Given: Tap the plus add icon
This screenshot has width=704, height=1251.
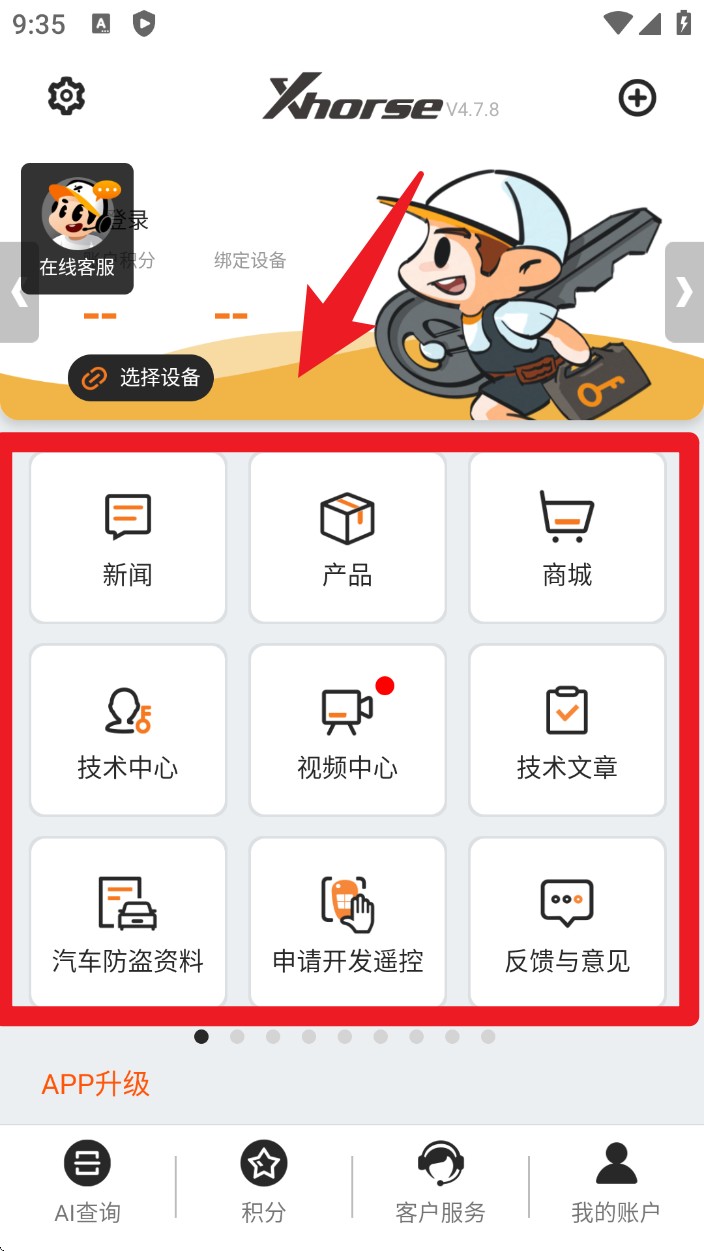Looking at the screenshot, I should (637, 98).
